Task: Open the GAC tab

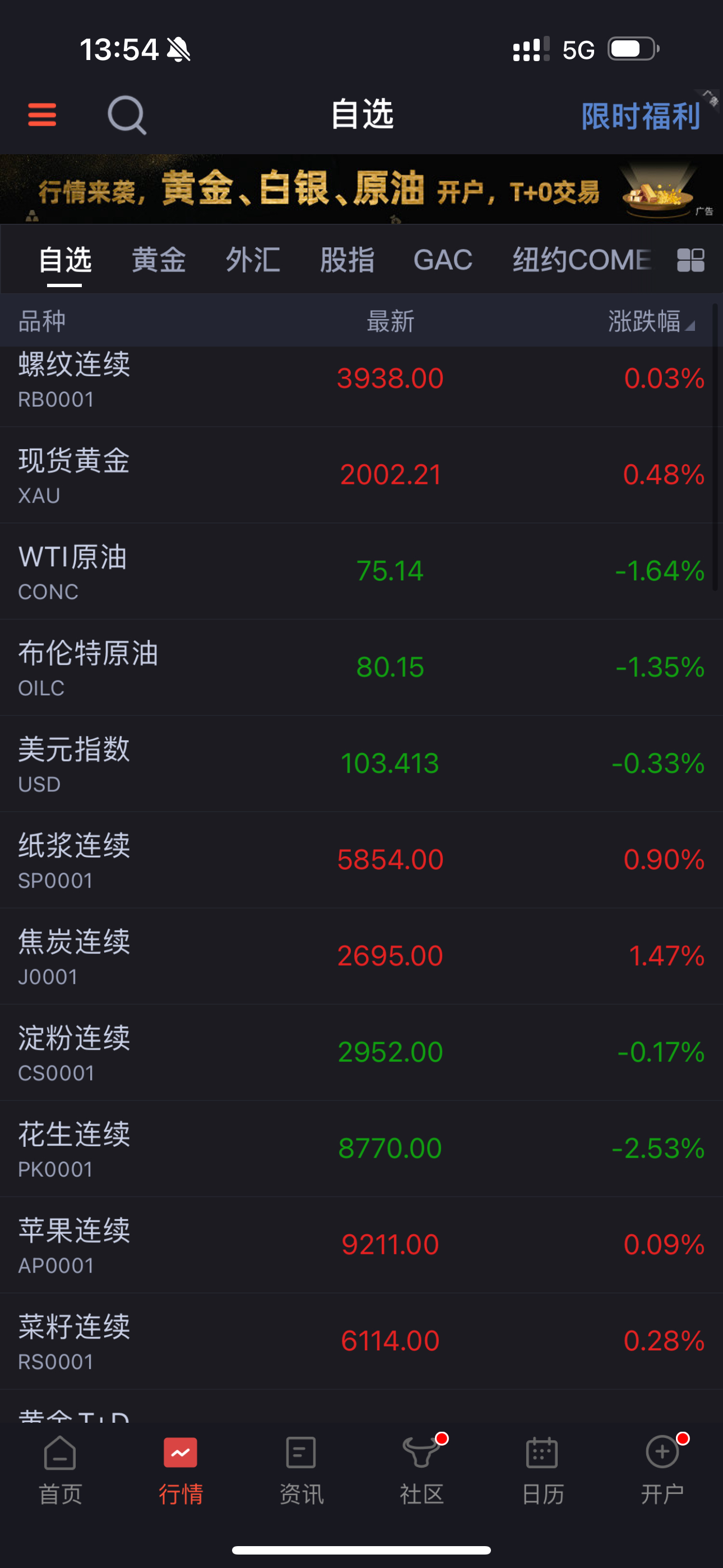Action: click(x=442, y=260)
